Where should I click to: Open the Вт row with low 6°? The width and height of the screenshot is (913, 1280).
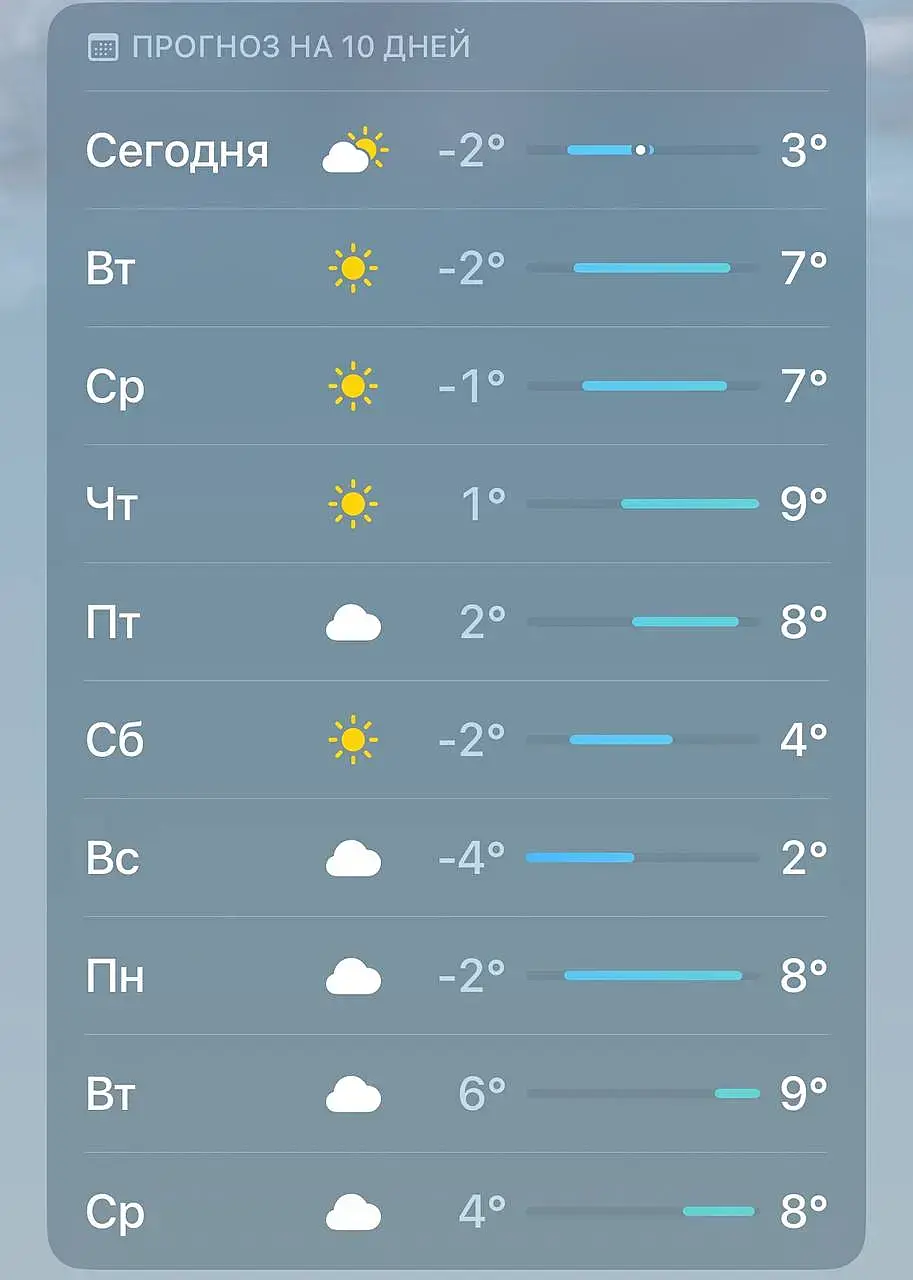click(456, 1094)
